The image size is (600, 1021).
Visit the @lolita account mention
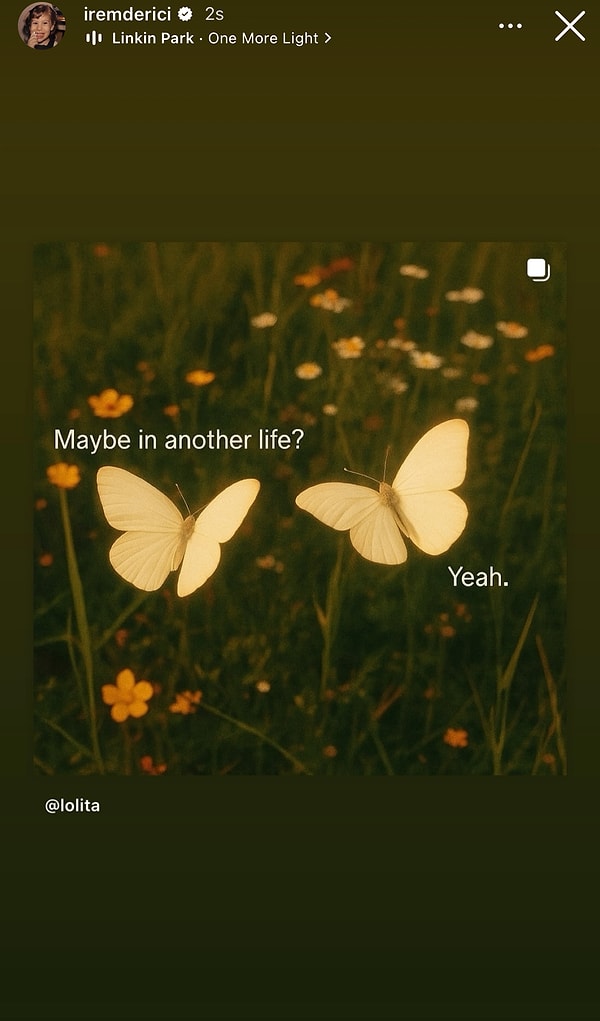click(x=72, y=805)
